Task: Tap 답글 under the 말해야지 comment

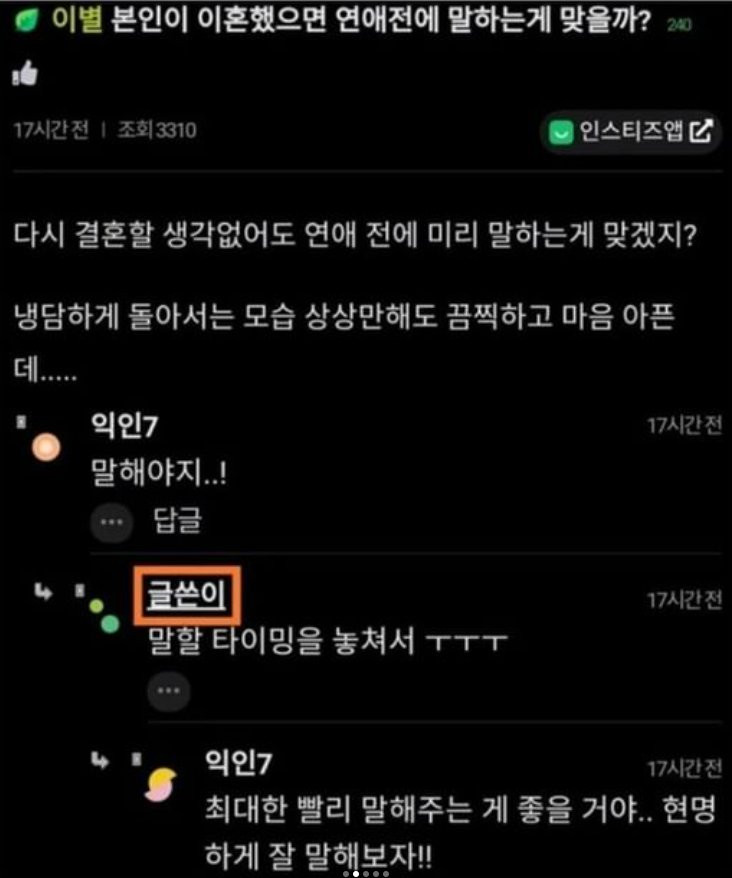Action: point(178,521)
